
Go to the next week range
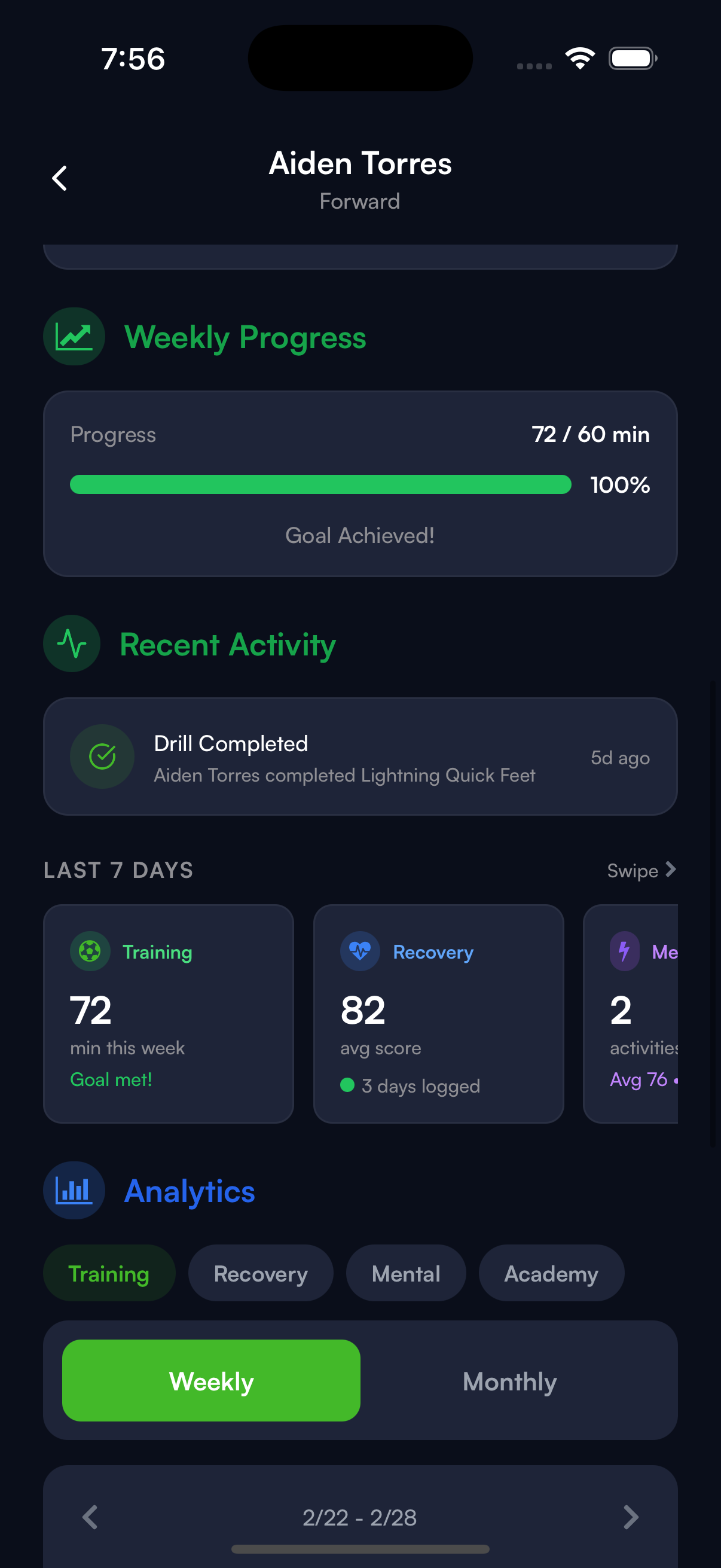tap(630, 1517)
